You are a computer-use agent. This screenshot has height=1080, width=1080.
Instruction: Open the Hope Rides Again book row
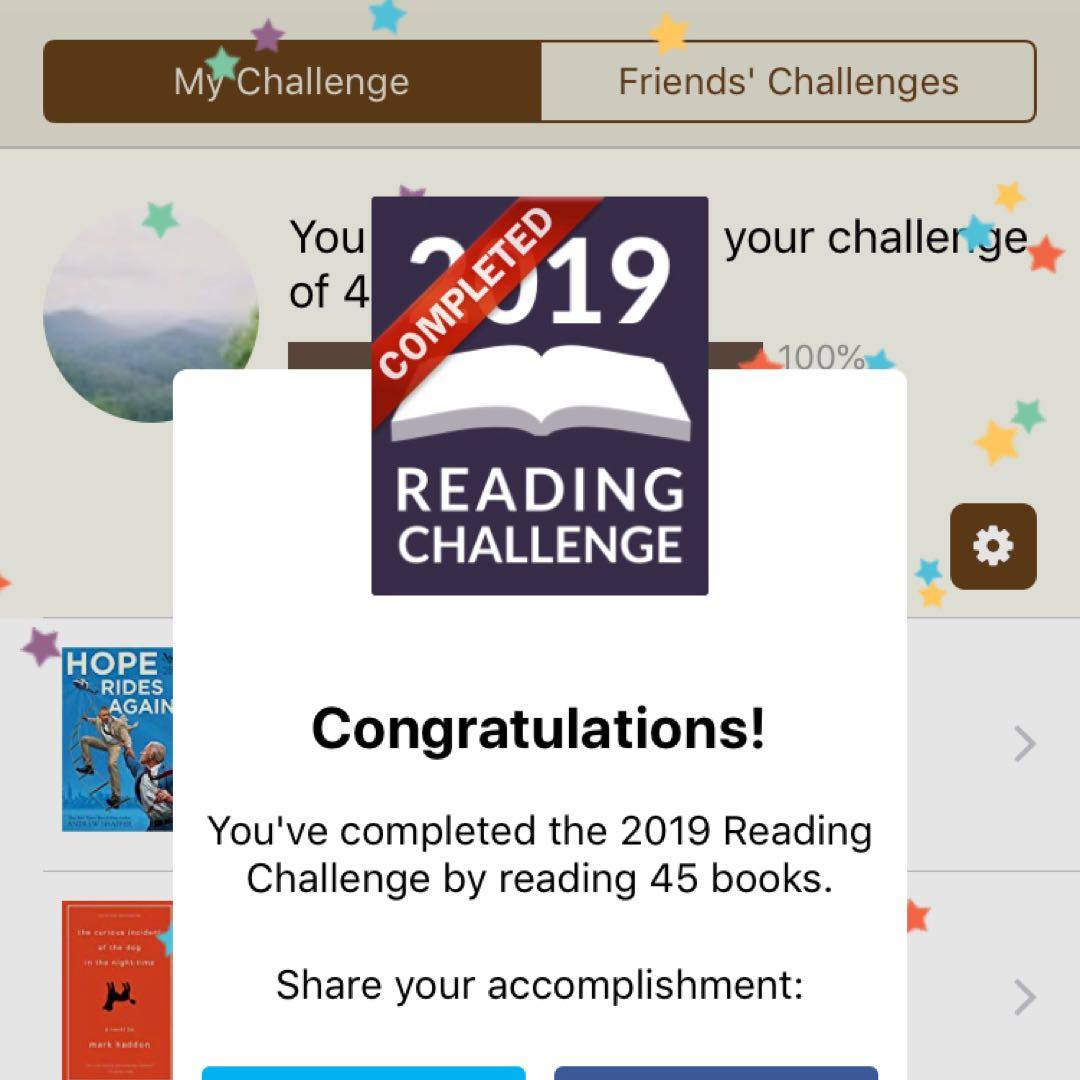(1024, 744)
